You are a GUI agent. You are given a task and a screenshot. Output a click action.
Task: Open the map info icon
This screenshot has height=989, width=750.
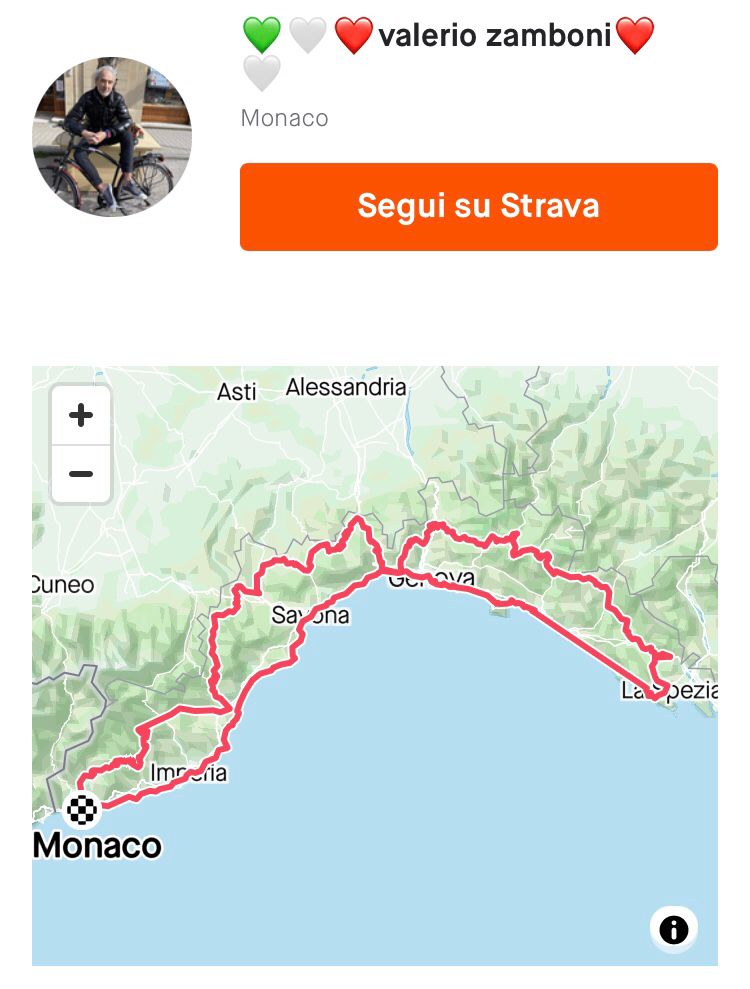tap(674, 931)
